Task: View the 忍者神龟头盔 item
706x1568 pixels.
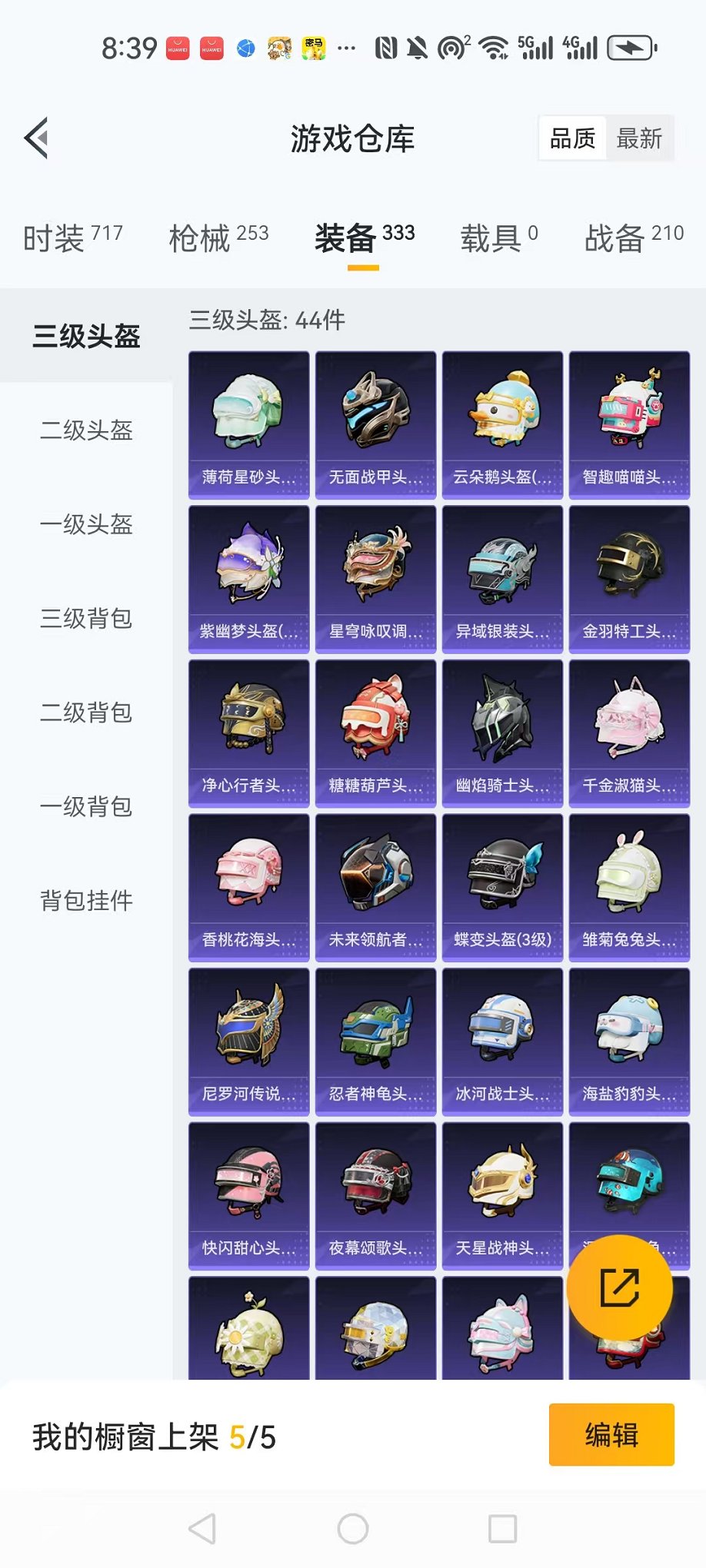Action: [375, 1041]
